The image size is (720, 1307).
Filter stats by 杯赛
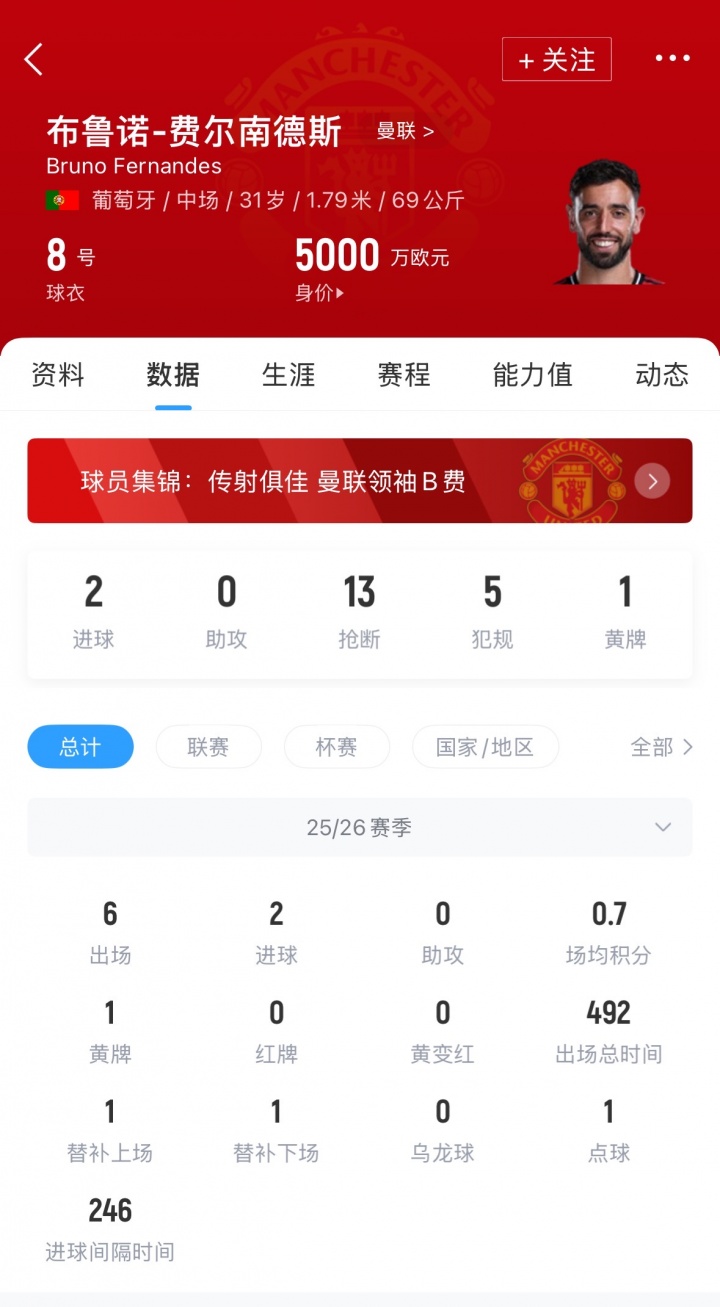336,747
